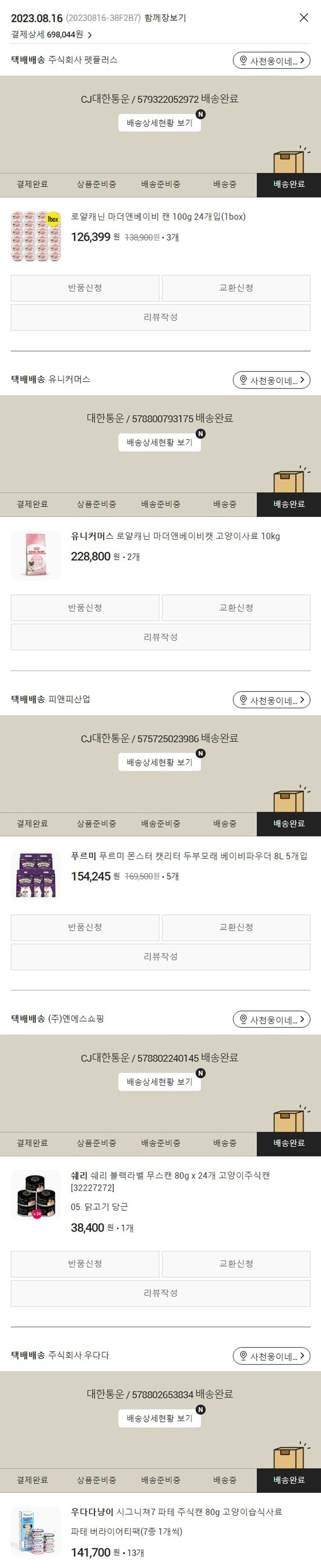View 배송상세현황 for tracking 579322052972

point(160,123)
